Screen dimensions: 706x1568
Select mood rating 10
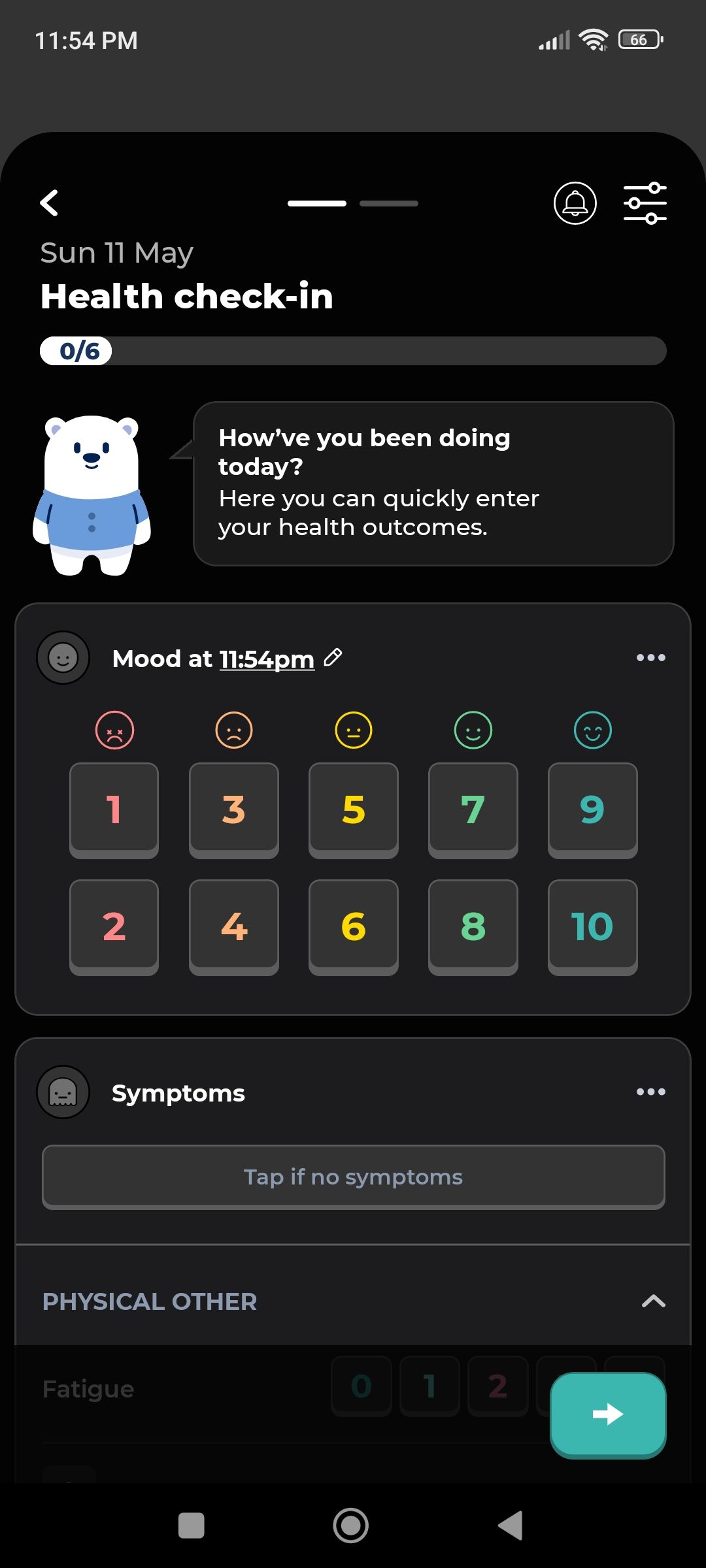coord(592,926)
